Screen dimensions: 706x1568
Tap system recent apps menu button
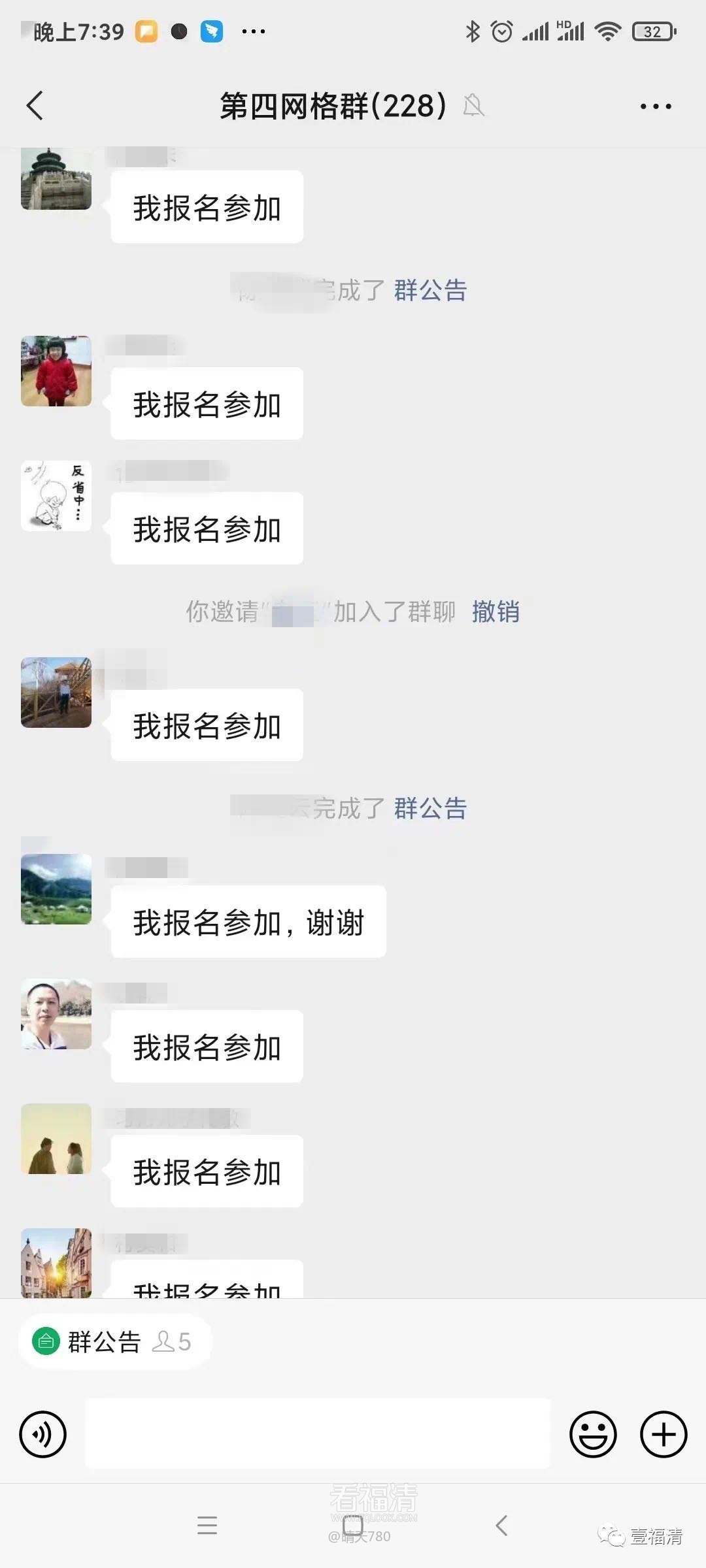point(207,1525)
